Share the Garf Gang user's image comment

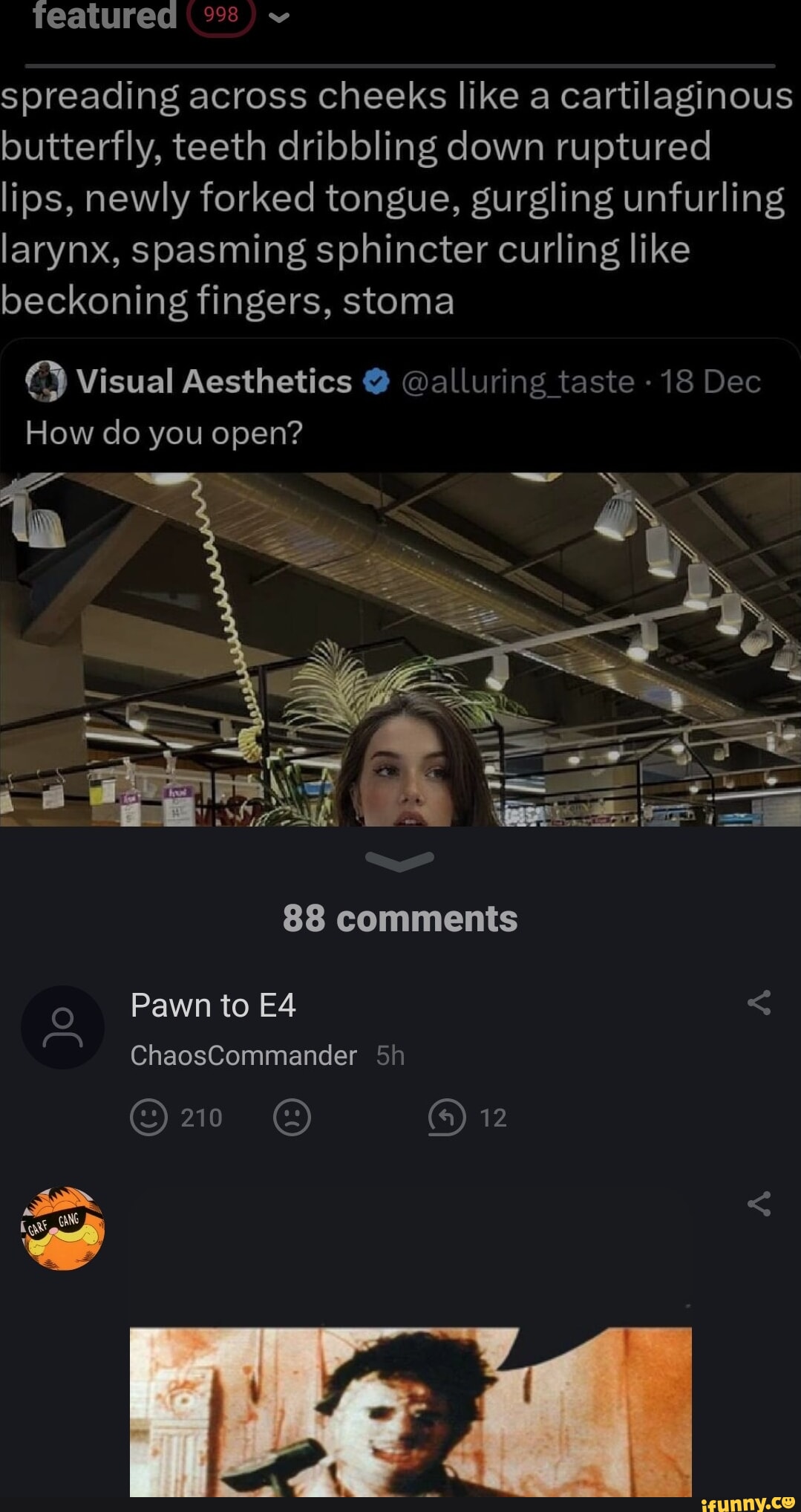pos(759,1204)
